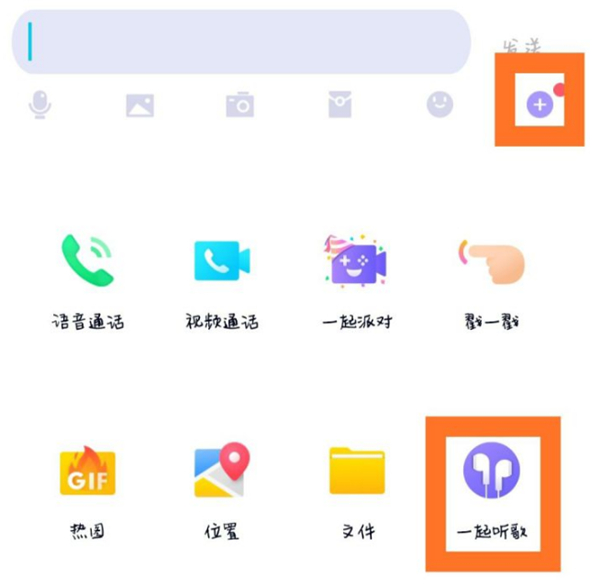Viewport: 600px width, 588px height.
Task: Open the red packet icon
Action: coord(340,104)
